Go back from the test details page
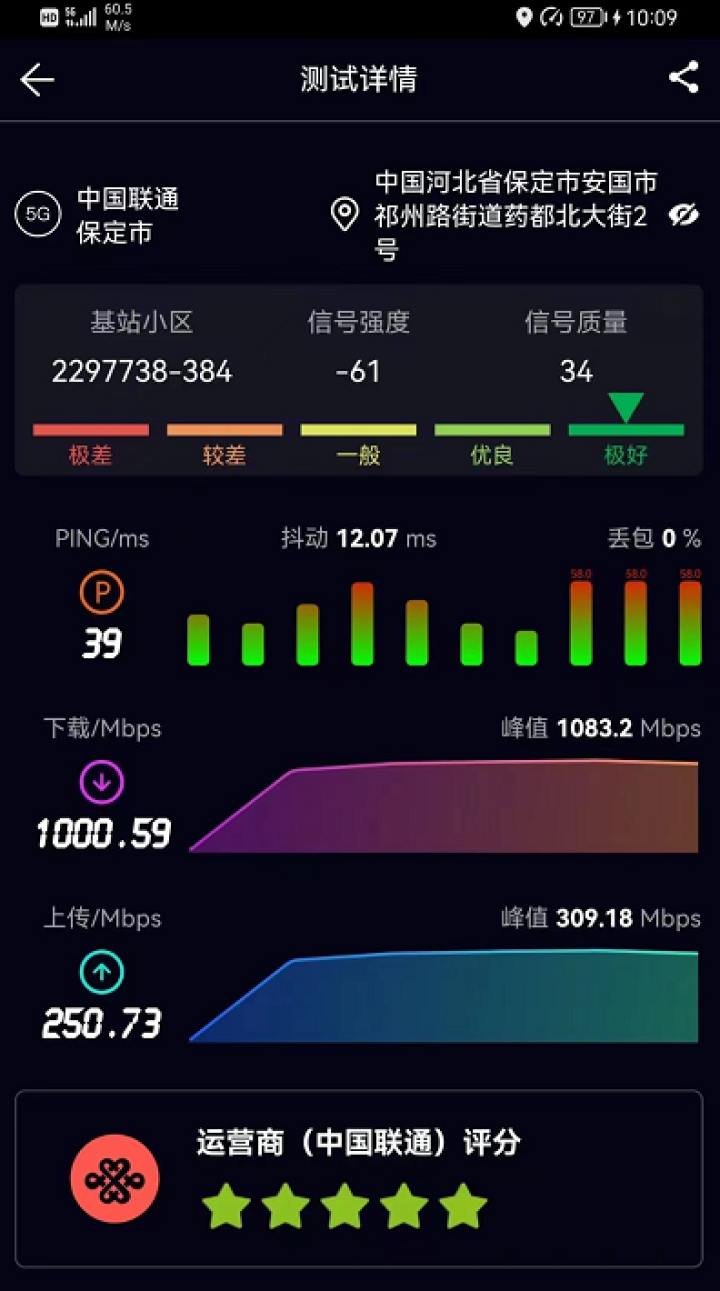Screen dimensions: 720x1291 pyautogui.click(x=37, y=80)
